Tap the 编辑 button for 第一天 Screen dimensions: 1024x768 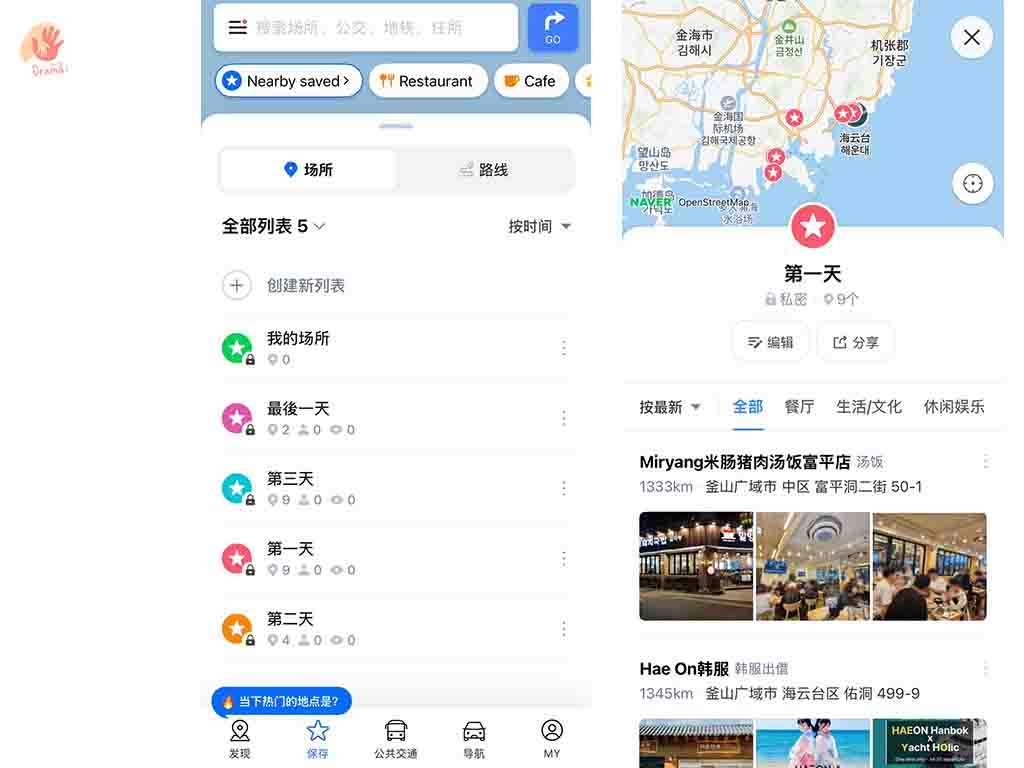click(770, 342)
